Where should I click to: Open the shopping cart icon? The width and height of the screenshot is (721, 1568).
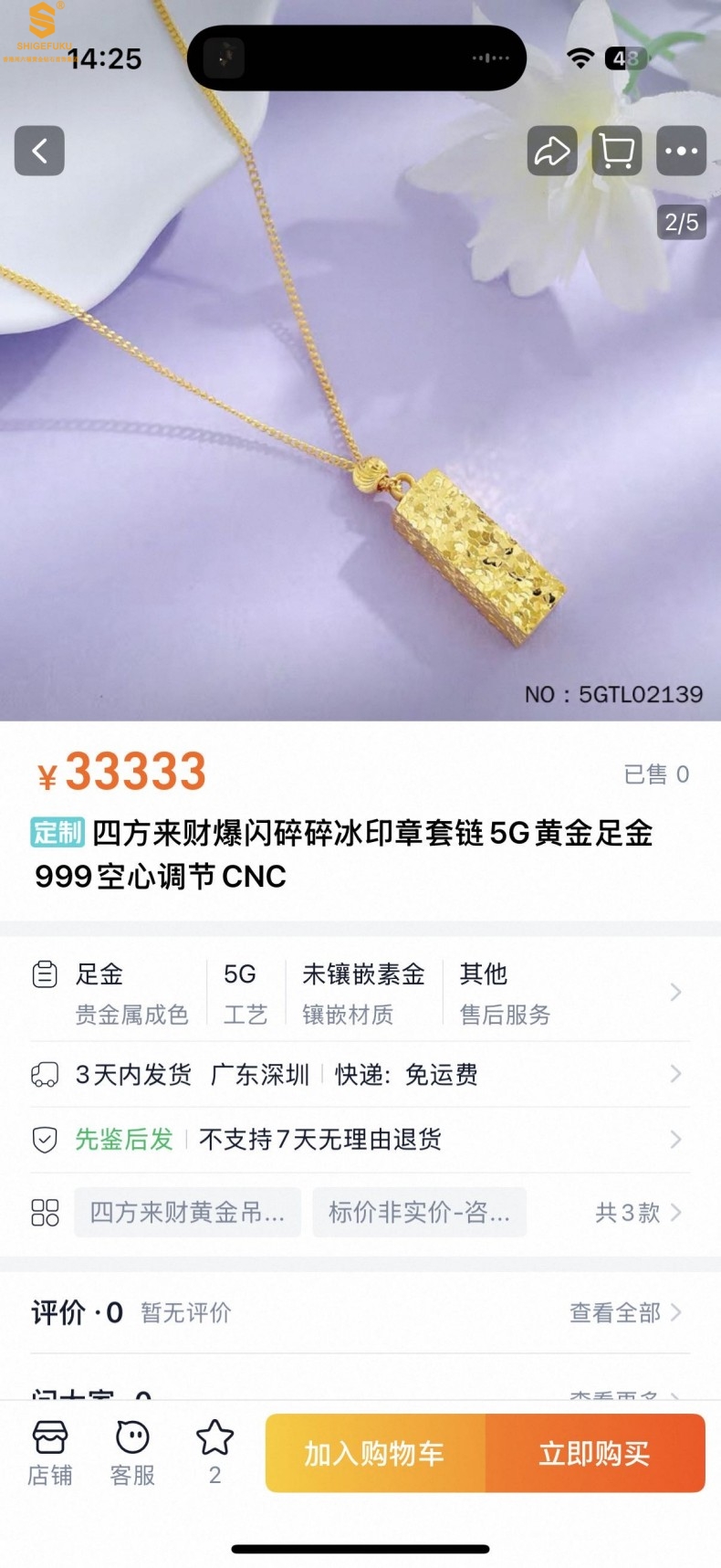[617, 151]
